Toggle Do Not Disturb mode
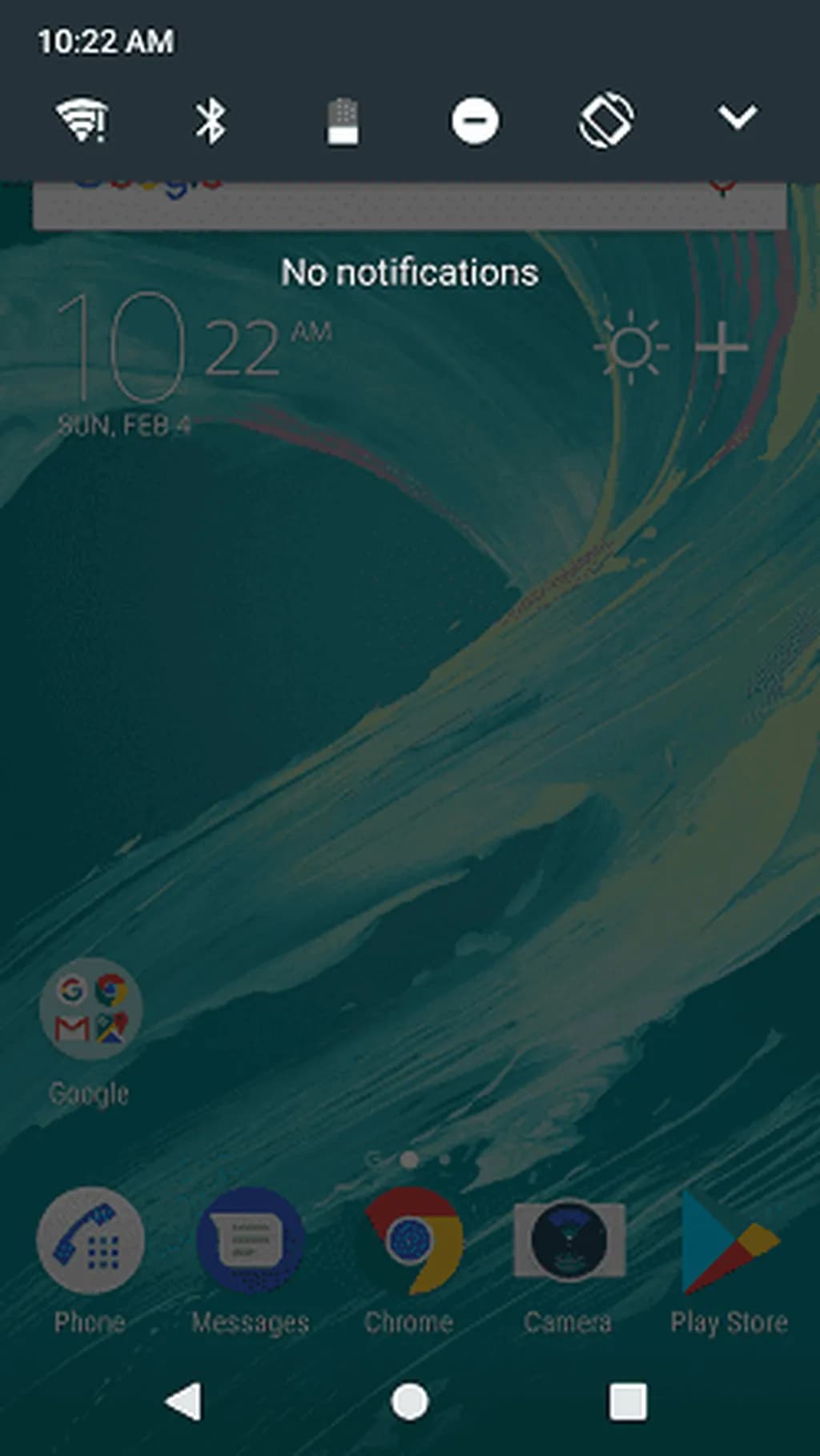Screen dimensions: 820x1456 click(475, 121)
